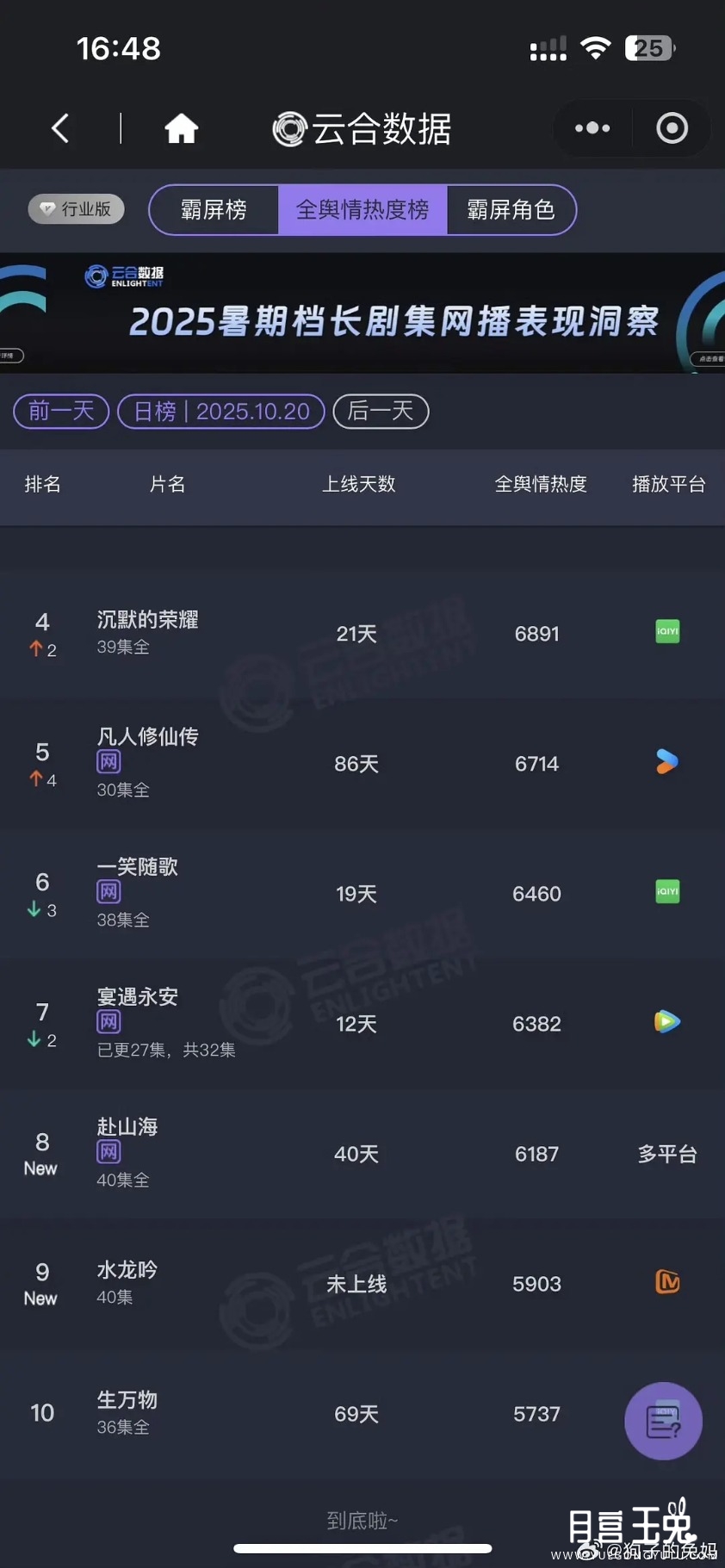Switch to the 霸屏榜 tab
The width and height of the screenshot is (725, 1568).
pos(214,209)
